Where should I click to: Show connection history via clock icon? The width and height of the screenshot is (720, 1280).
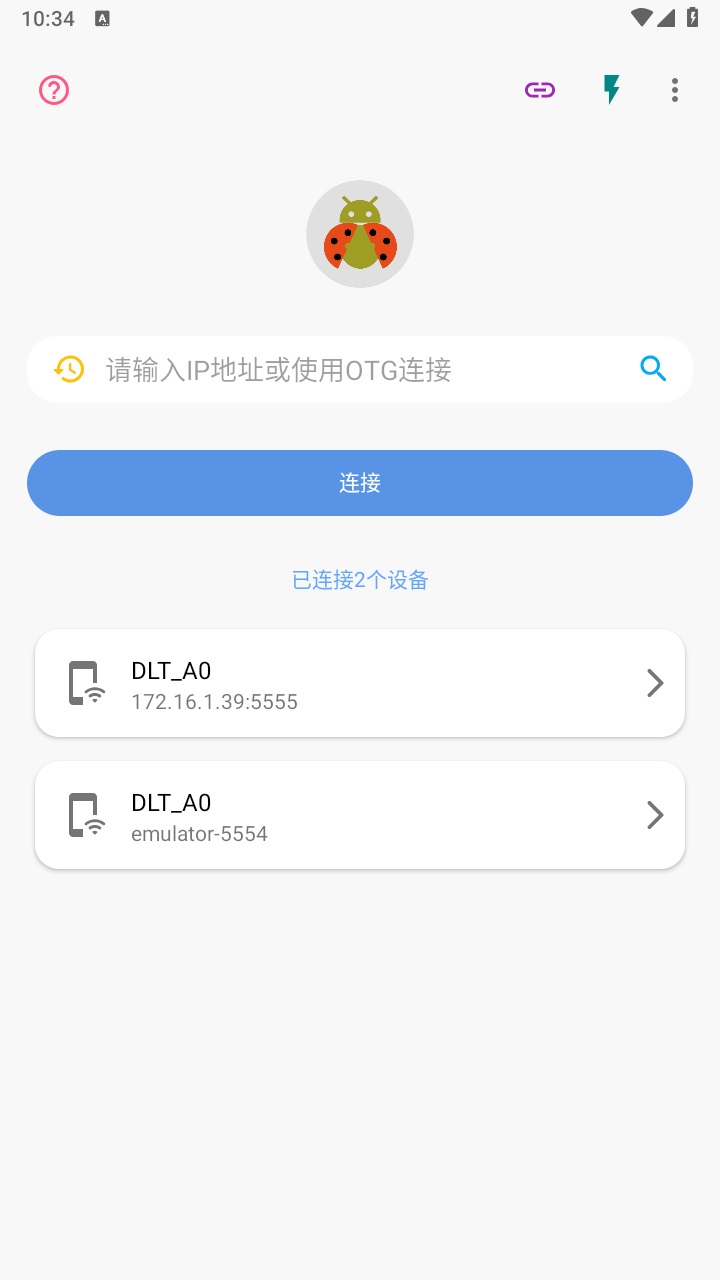click(69, 369)
